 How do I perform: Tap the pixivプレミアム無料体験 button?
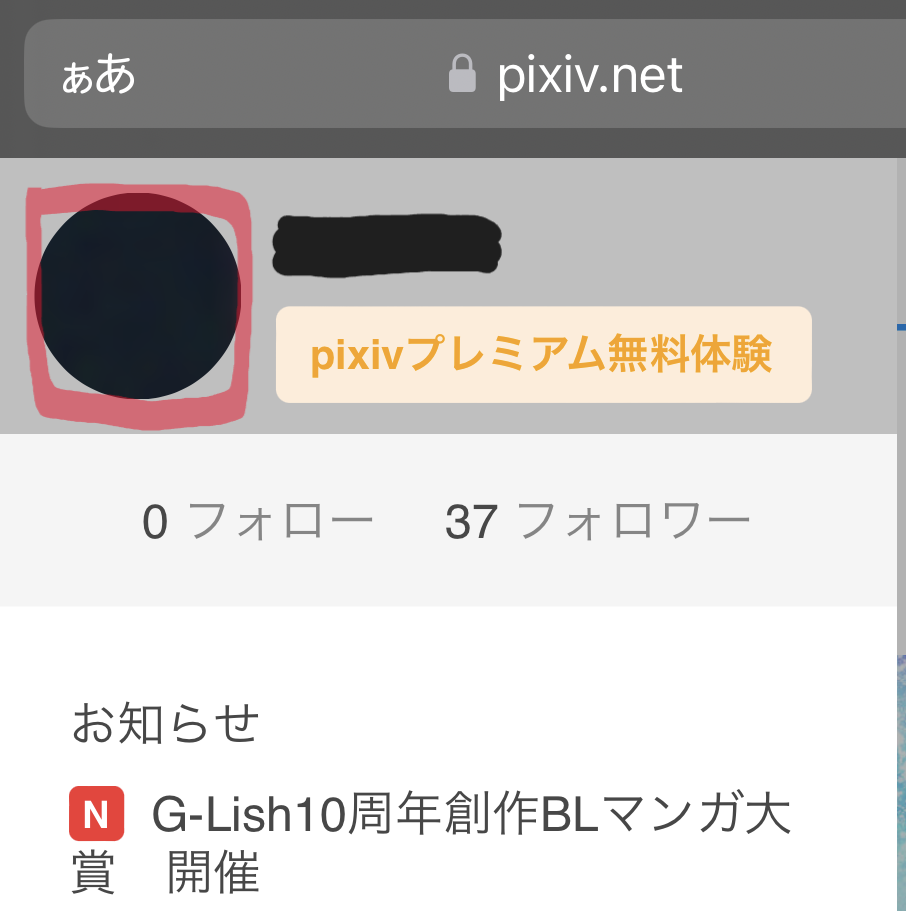[x=542, y=355]
